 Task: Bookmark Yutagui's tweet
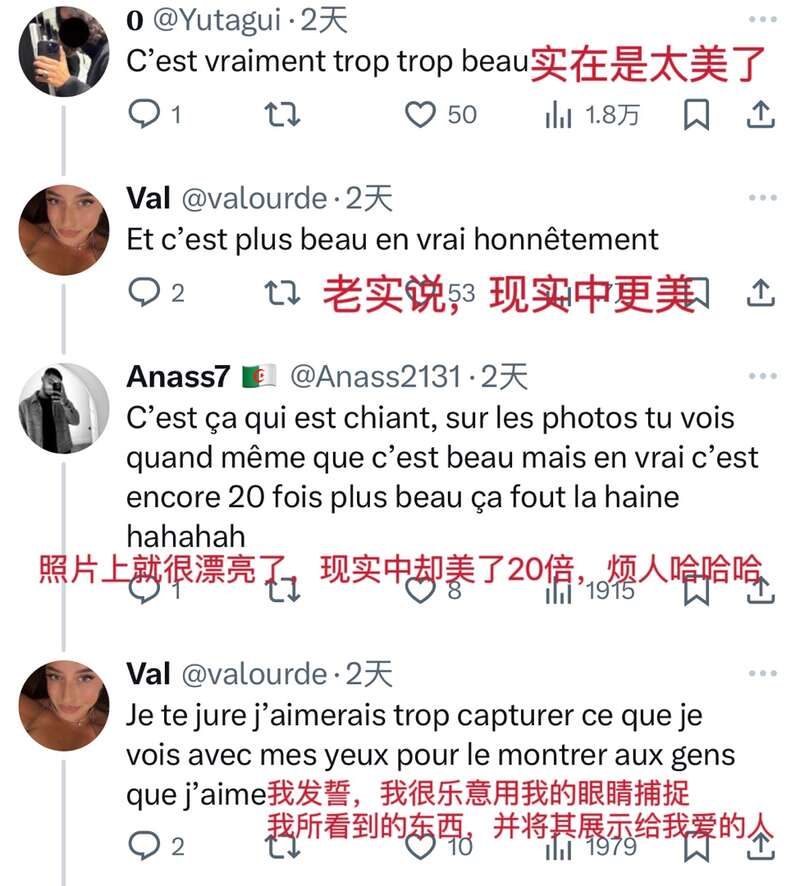click(x=696, y=115)
